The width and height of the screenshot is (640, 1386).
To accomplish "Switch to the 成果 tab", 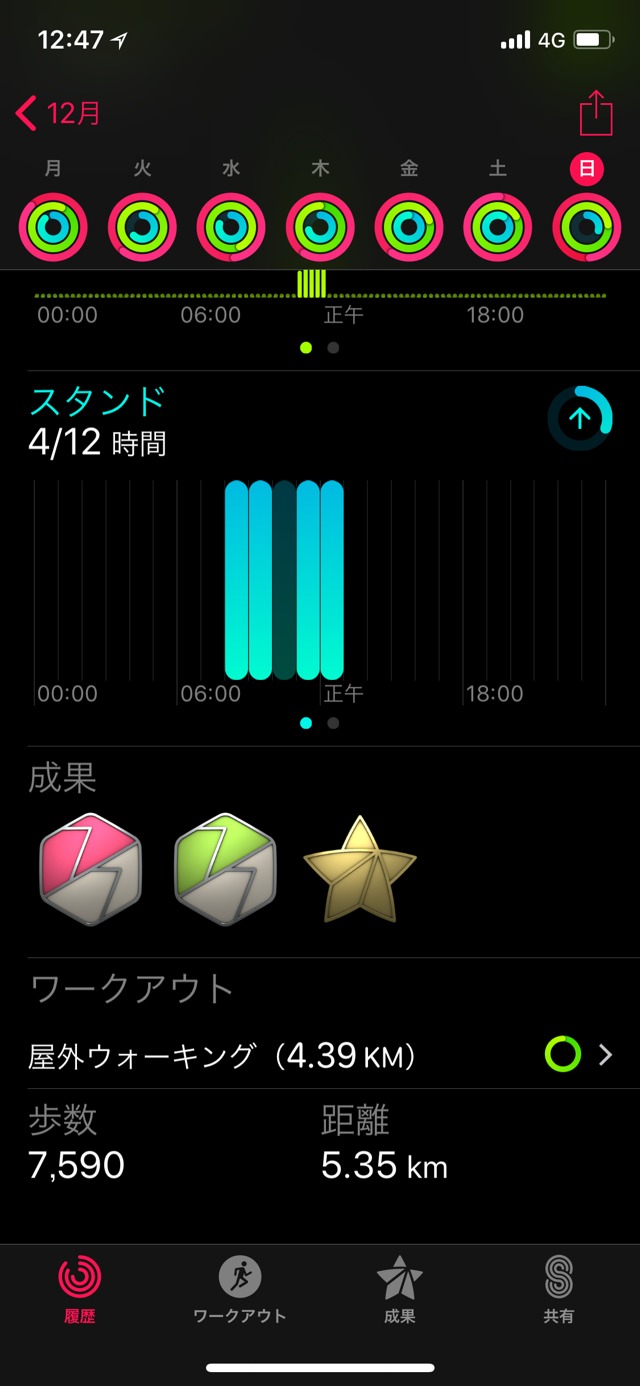I will point(400,1289).
